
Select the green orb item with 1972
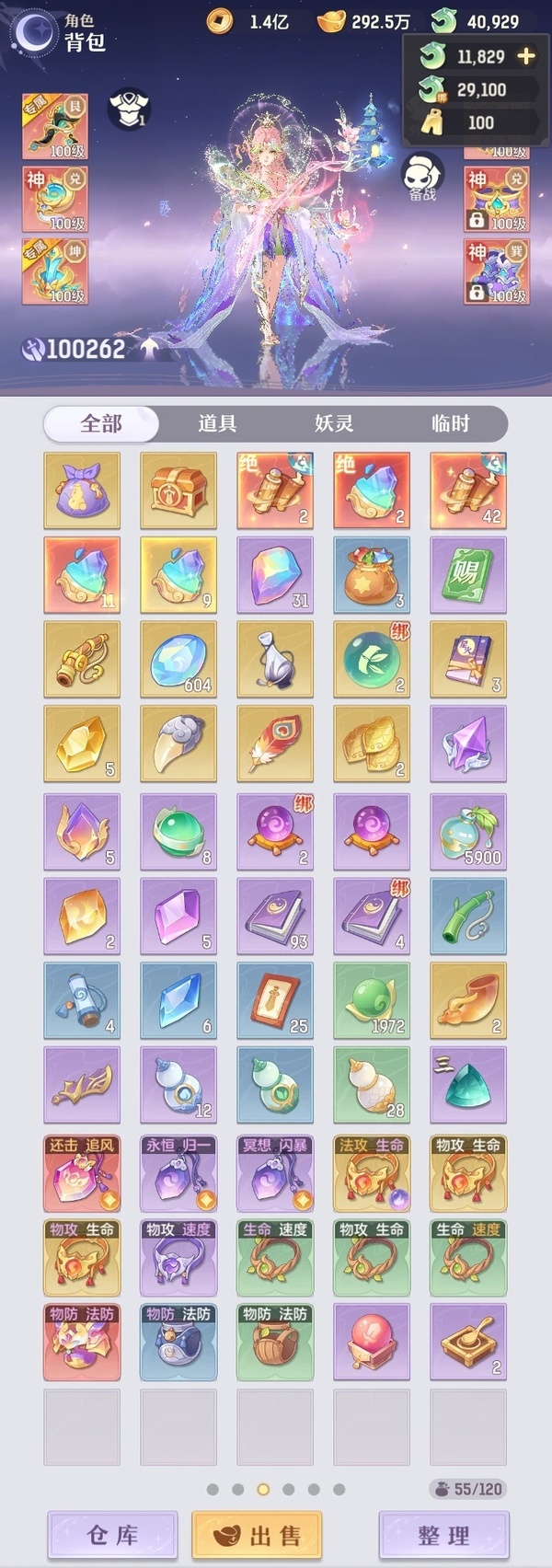[x=372, y=1000]
